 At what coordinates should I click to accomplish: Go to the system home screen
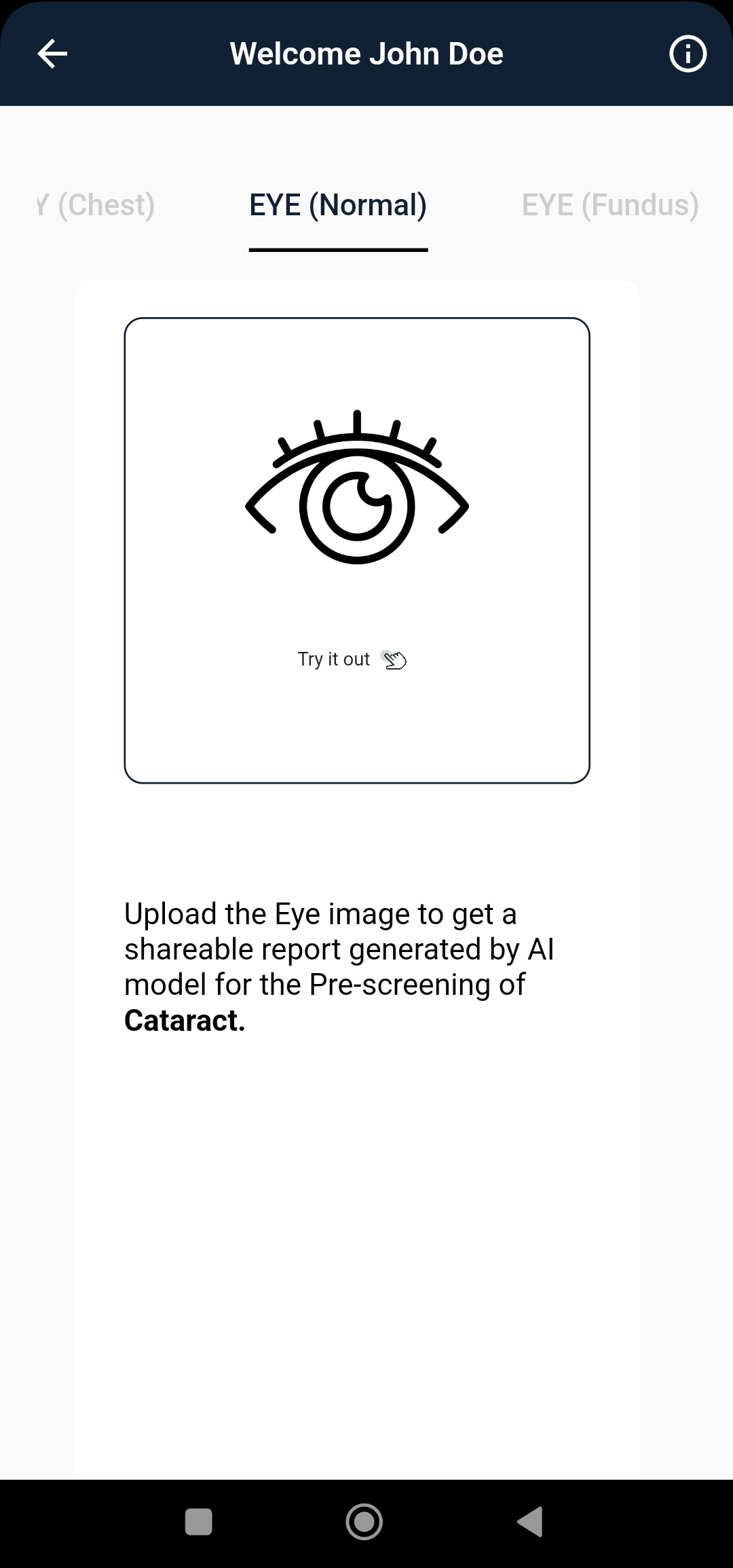(364, 1522)
